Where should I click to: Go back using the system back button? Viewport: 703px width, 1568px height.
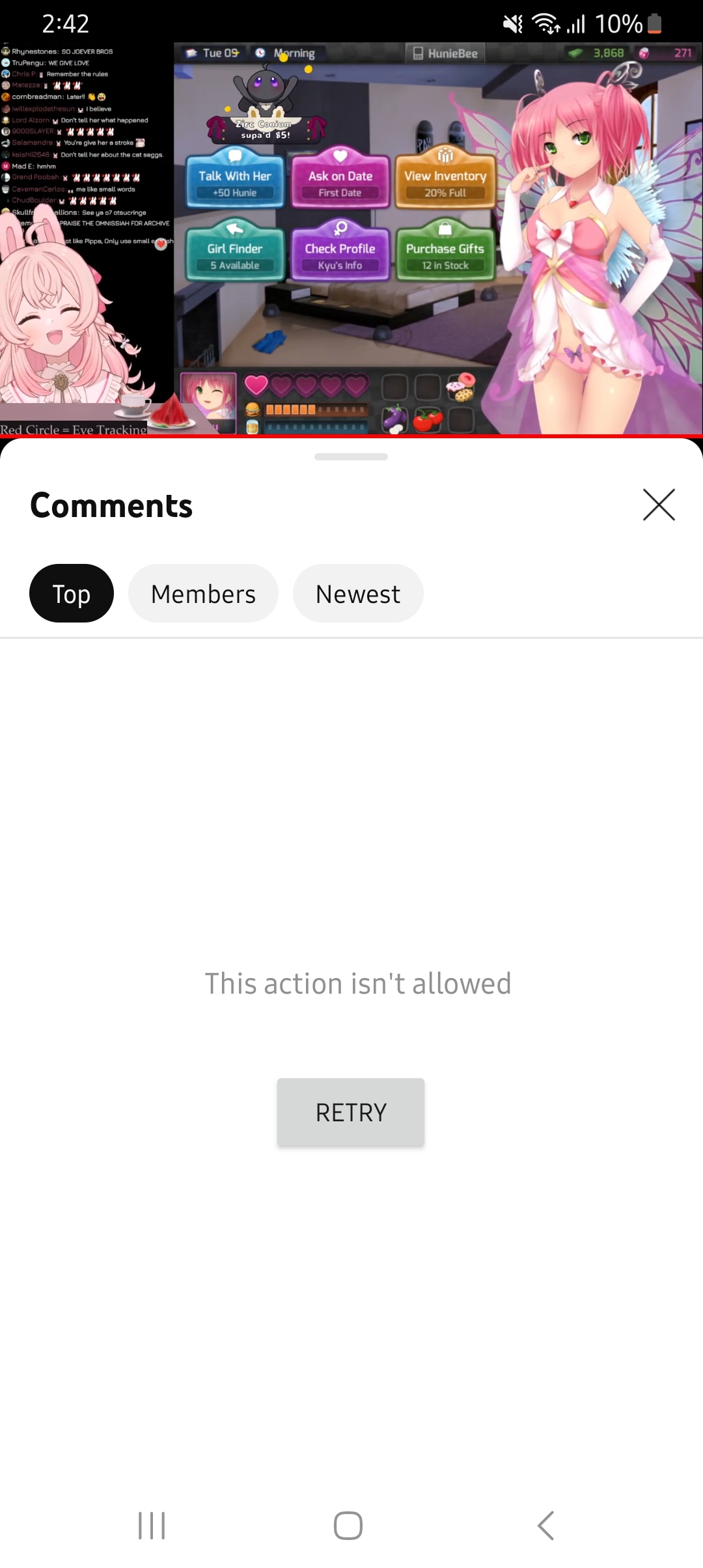click(x=545, y=1526)
